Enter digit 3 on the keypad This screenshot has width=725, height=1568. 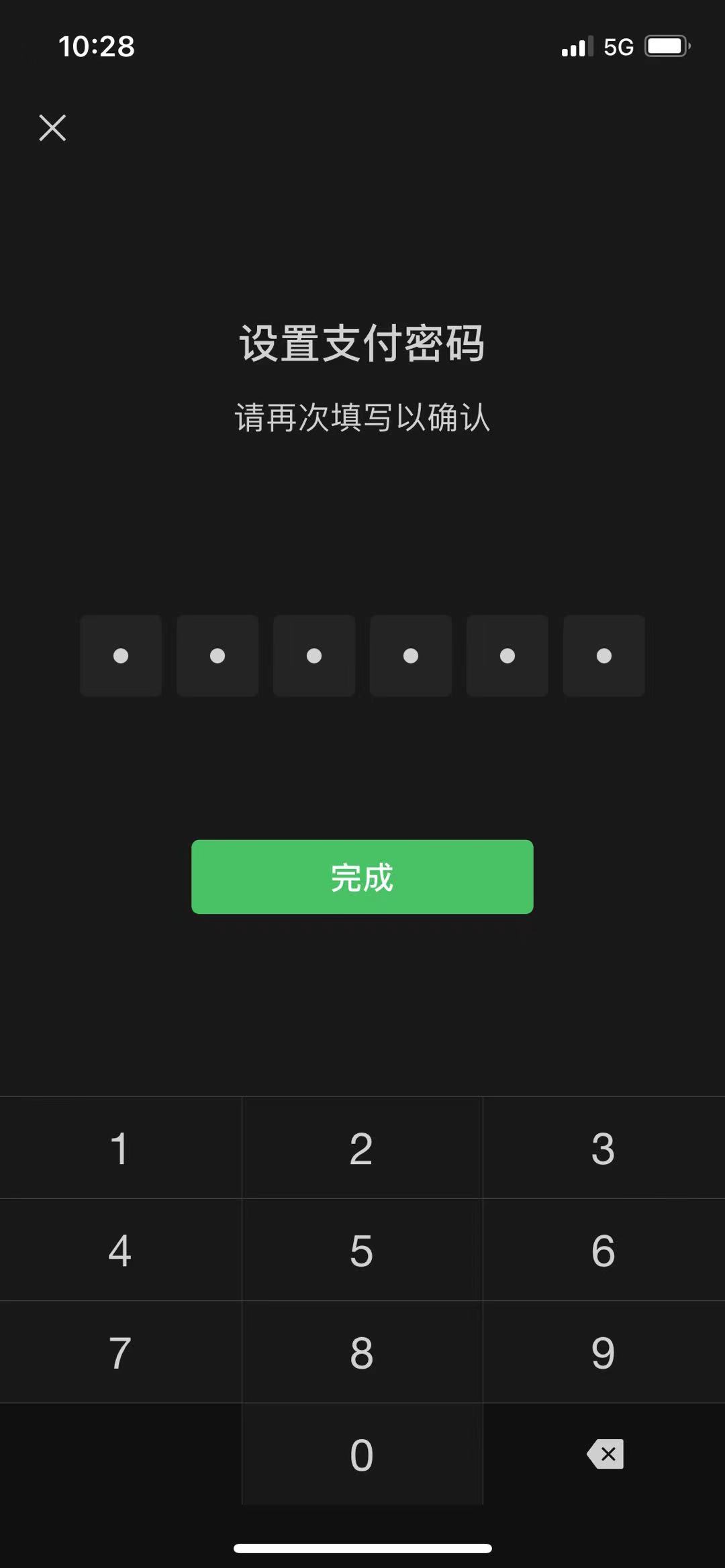(x=603, y=1148)
